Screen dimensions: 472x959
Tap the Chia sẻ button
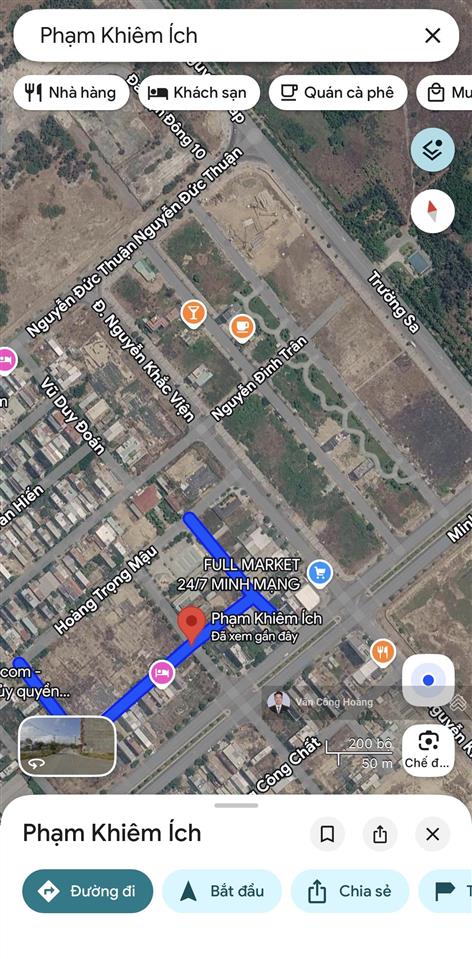click(350, 891)
